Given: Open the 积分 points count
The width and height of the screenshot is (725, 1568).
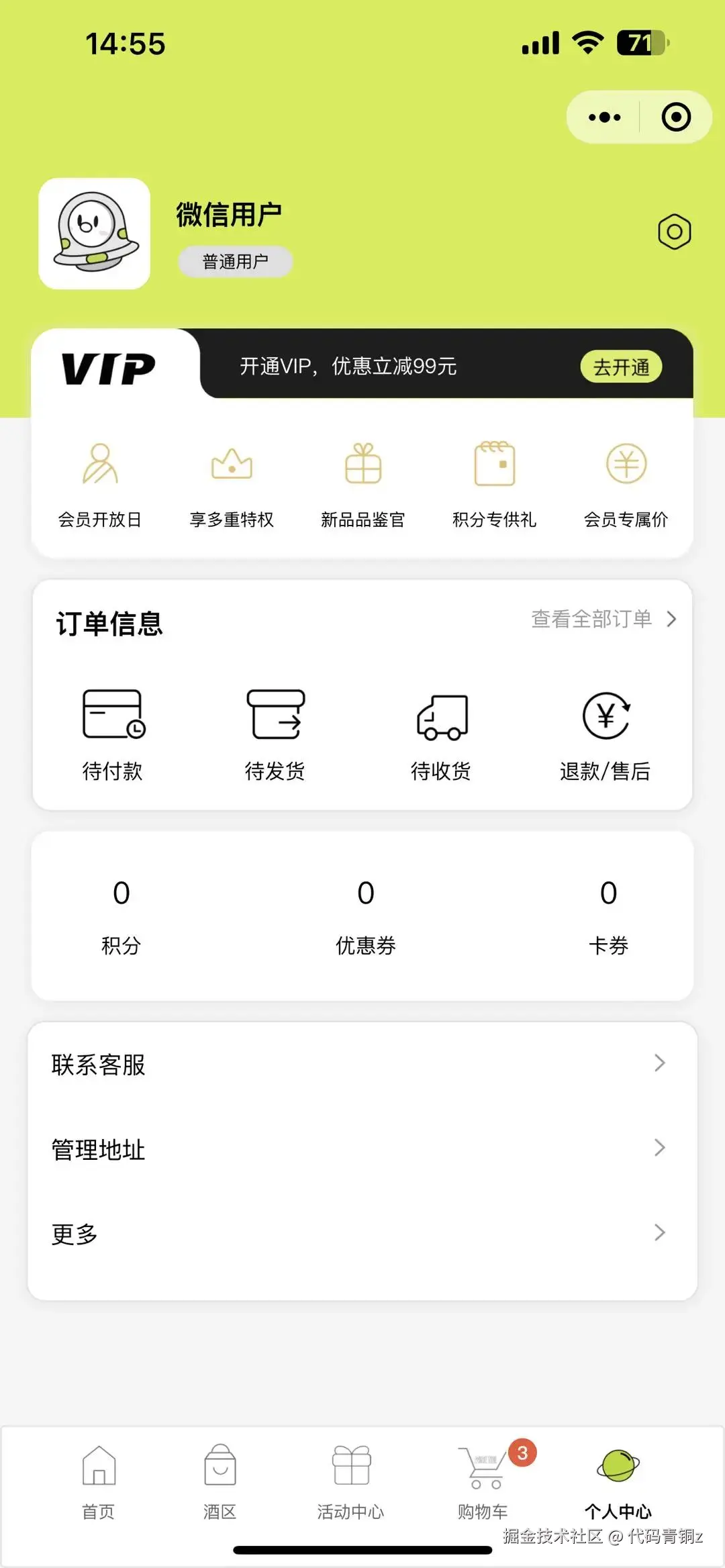Looking at the screenshot, I should [x=122, y=916].
